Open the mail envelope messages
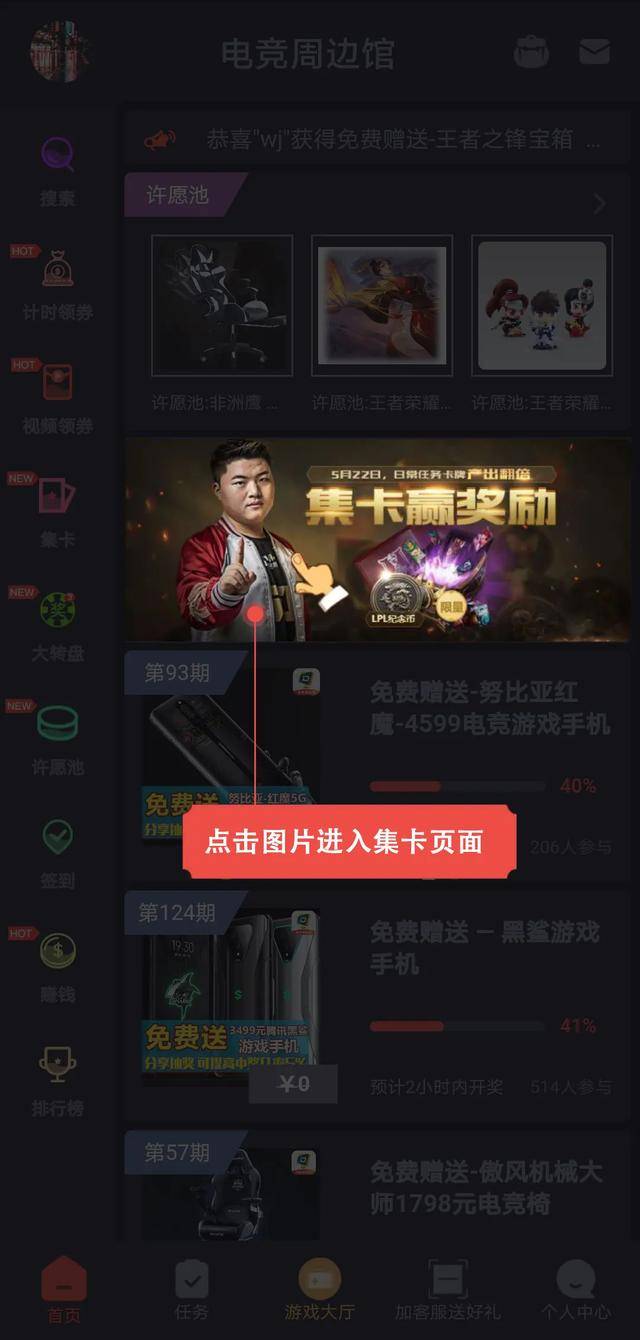The width and height of the screenshot is (640, 1340). pyautogui.click(x=594, y=51)
